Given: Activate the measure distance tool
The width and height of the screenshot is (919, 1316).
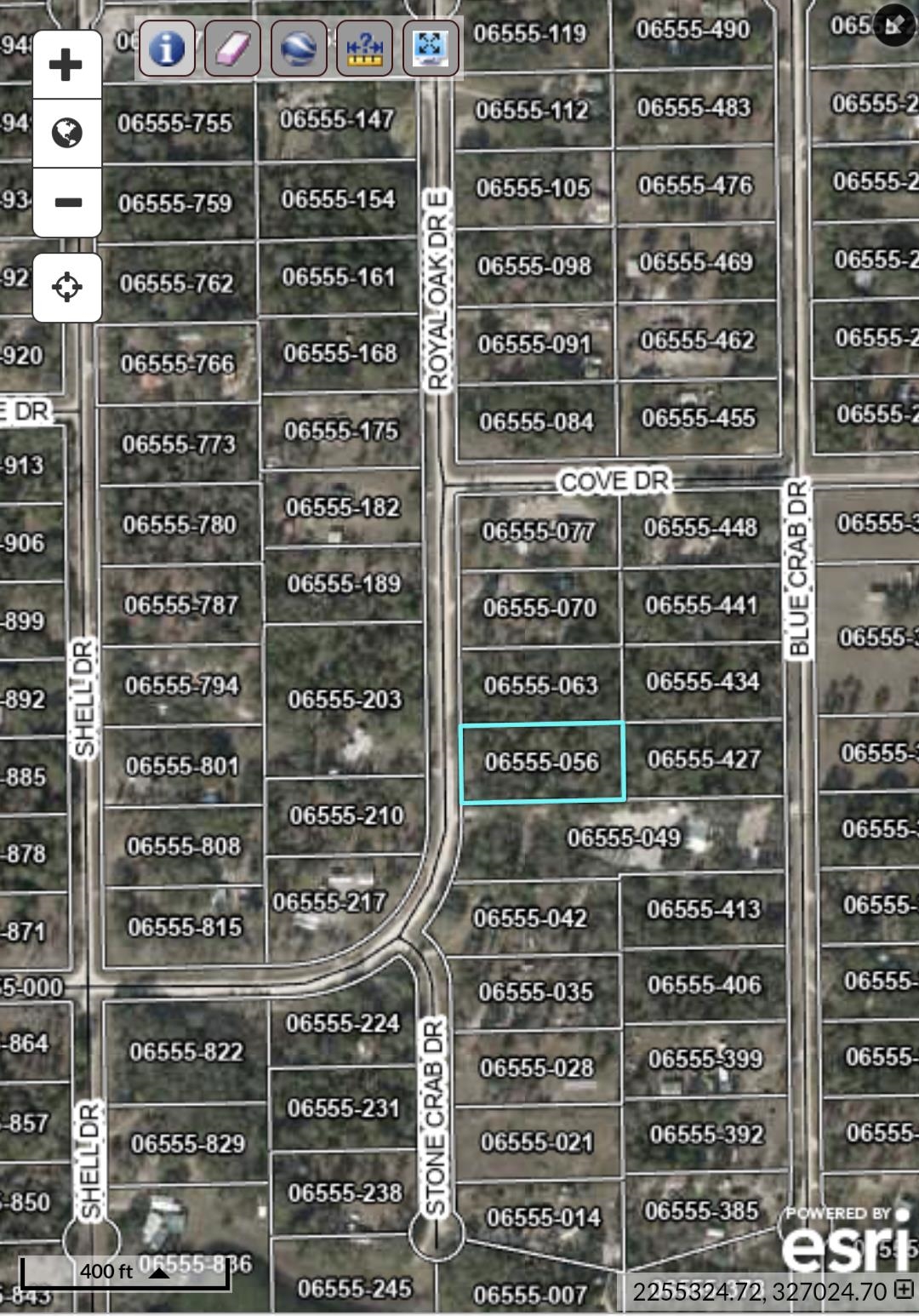Looking at the screenshot, I should [364, 49].
